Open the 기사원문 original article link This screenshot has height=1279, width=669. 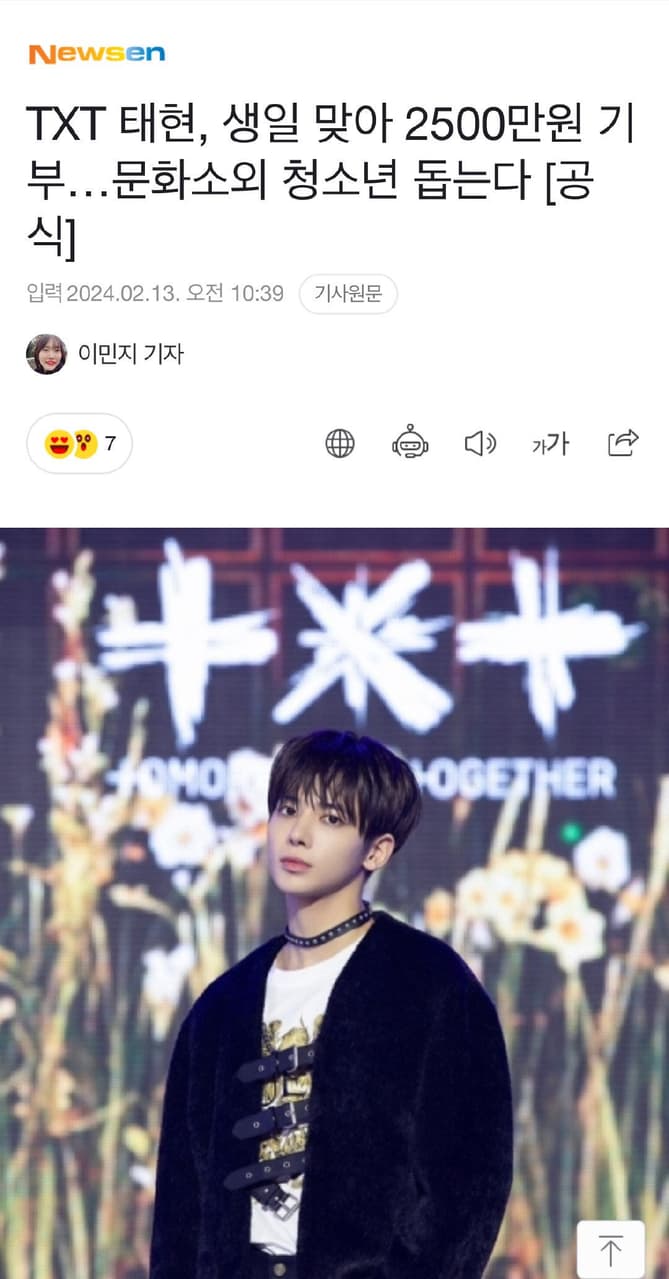click(348, 294)
